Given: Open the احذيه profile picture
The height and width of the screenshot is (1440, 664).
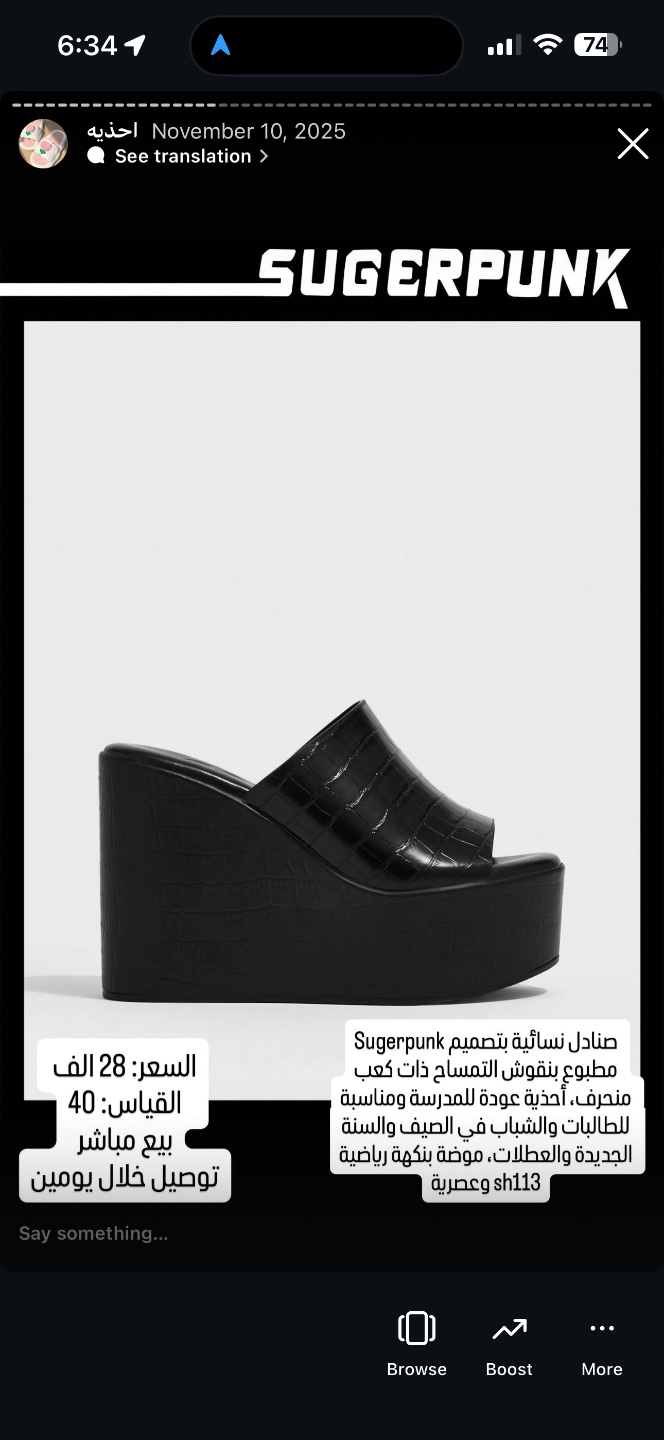Looking at the screenshot, I should (43, 144).
